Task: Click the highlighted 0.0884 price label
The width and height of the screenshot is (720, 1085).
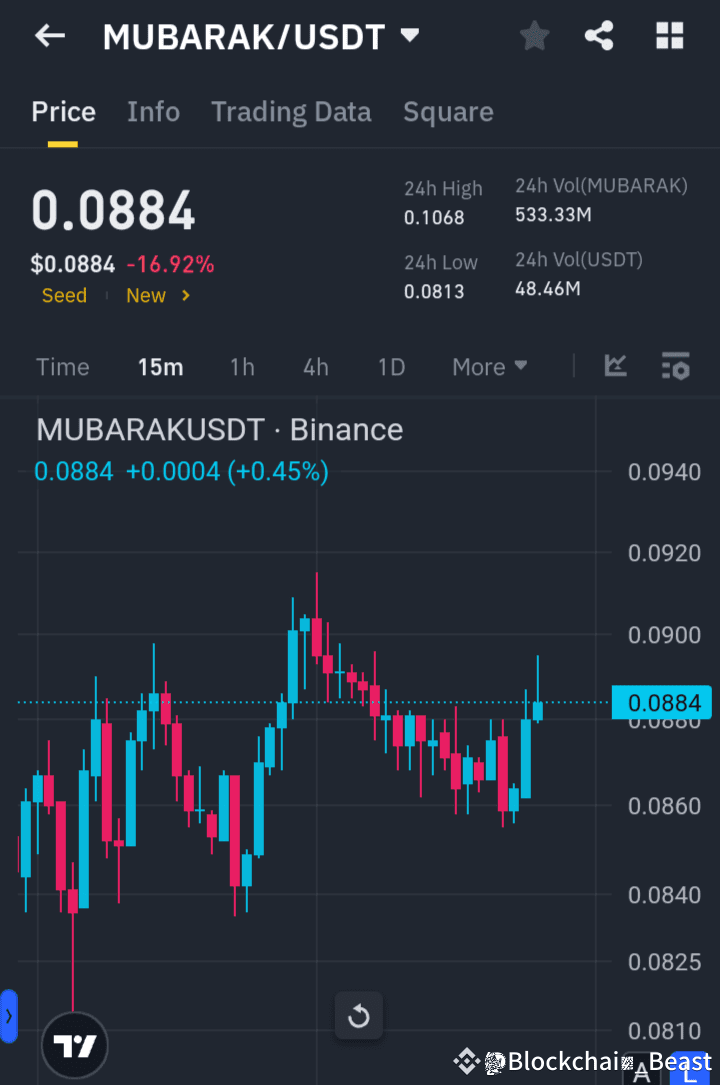Action: [662, 702]
